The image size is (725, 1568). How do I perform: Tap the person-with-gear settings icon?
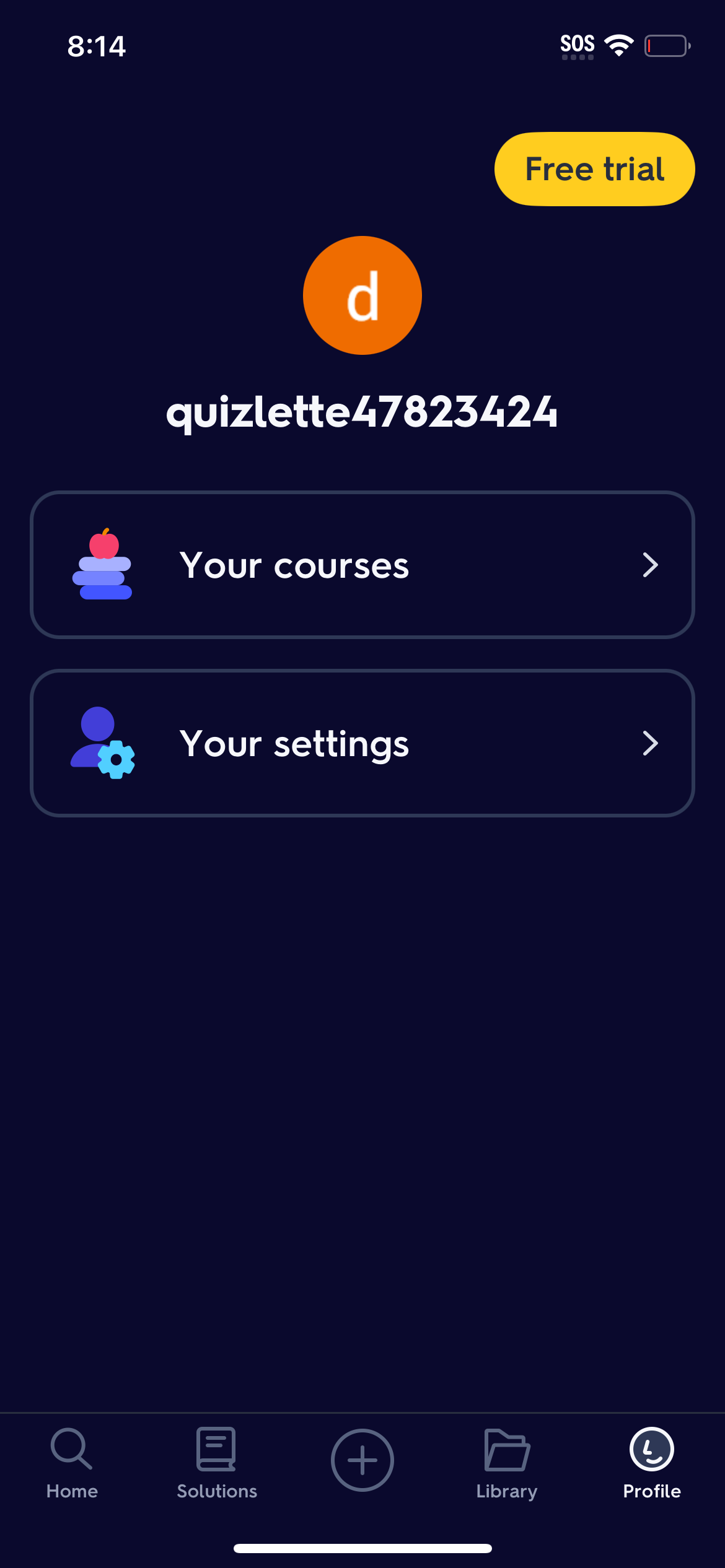[103, 743]
